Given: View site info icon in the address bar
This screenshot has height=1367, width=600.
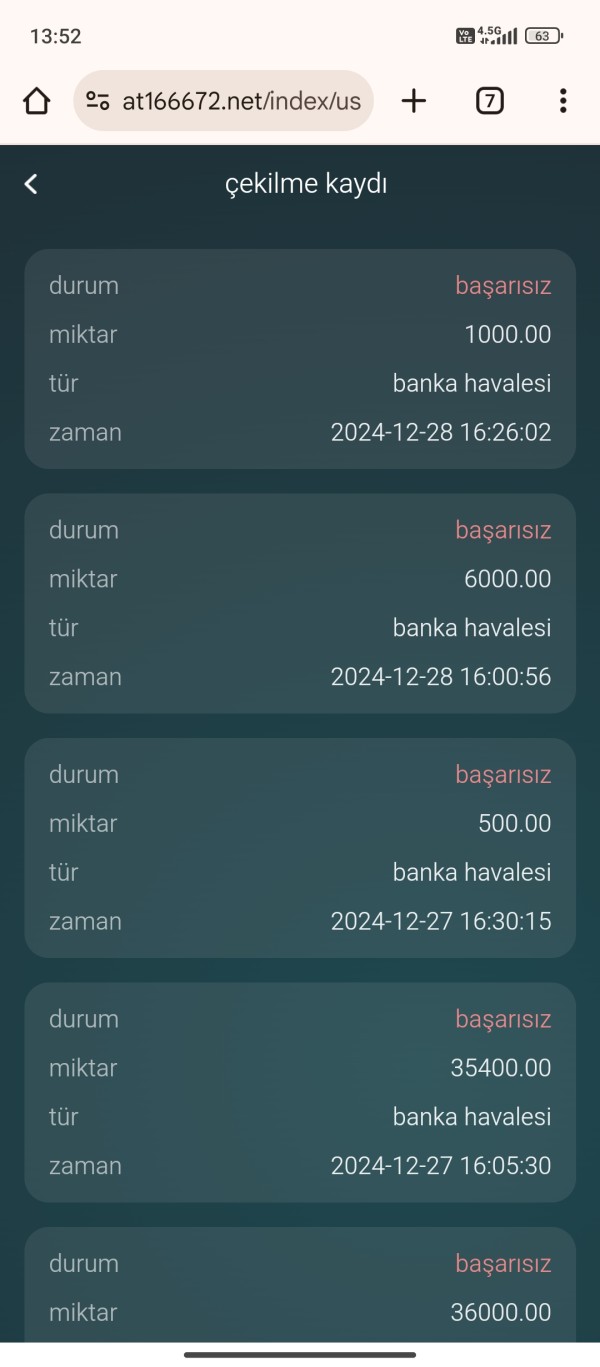Looking at the screenshot, I should tap(98, 101).
